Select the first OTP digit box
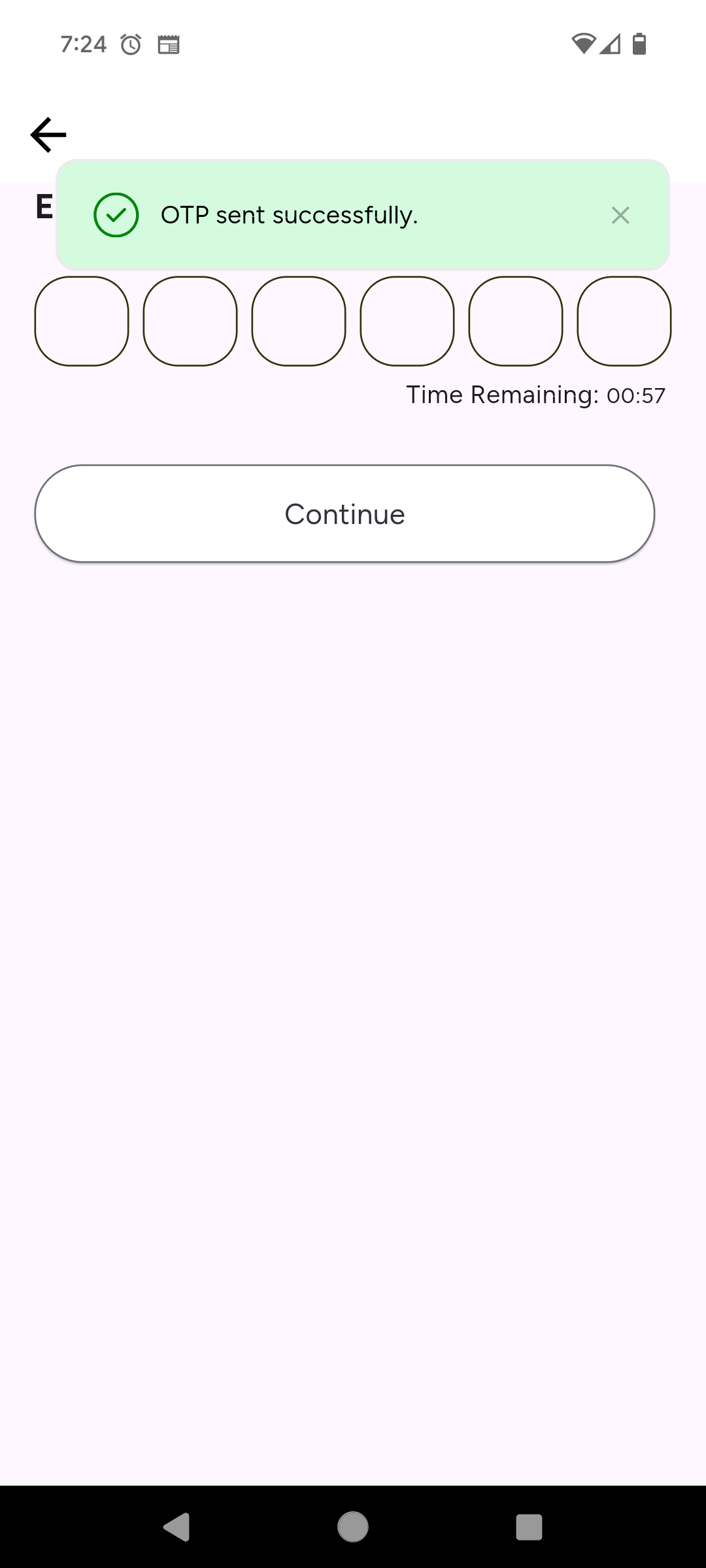This screenshot has width=706, height=1568. (x=82, y=321)
